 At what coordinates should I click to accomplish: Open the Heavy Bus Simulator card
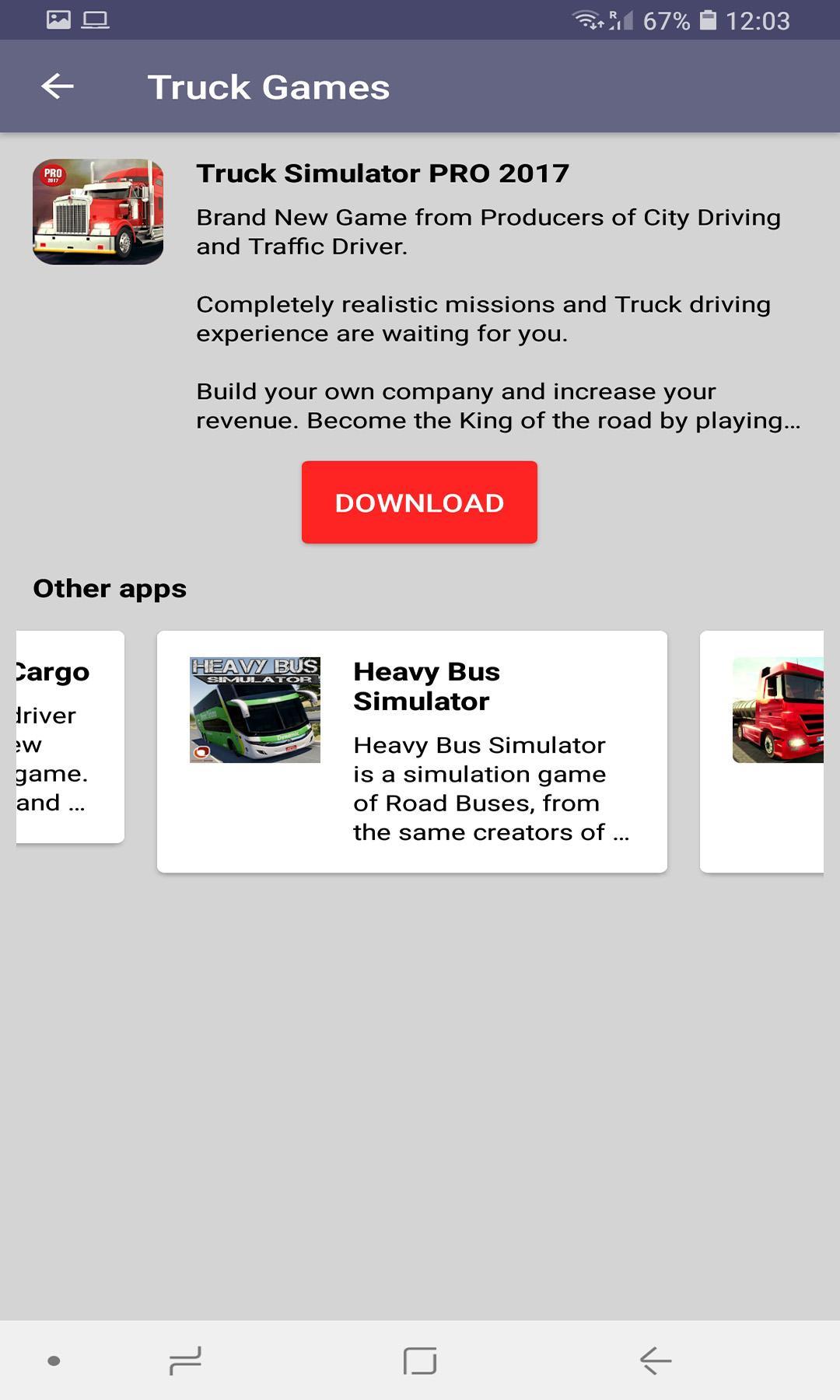coord(415,751)
